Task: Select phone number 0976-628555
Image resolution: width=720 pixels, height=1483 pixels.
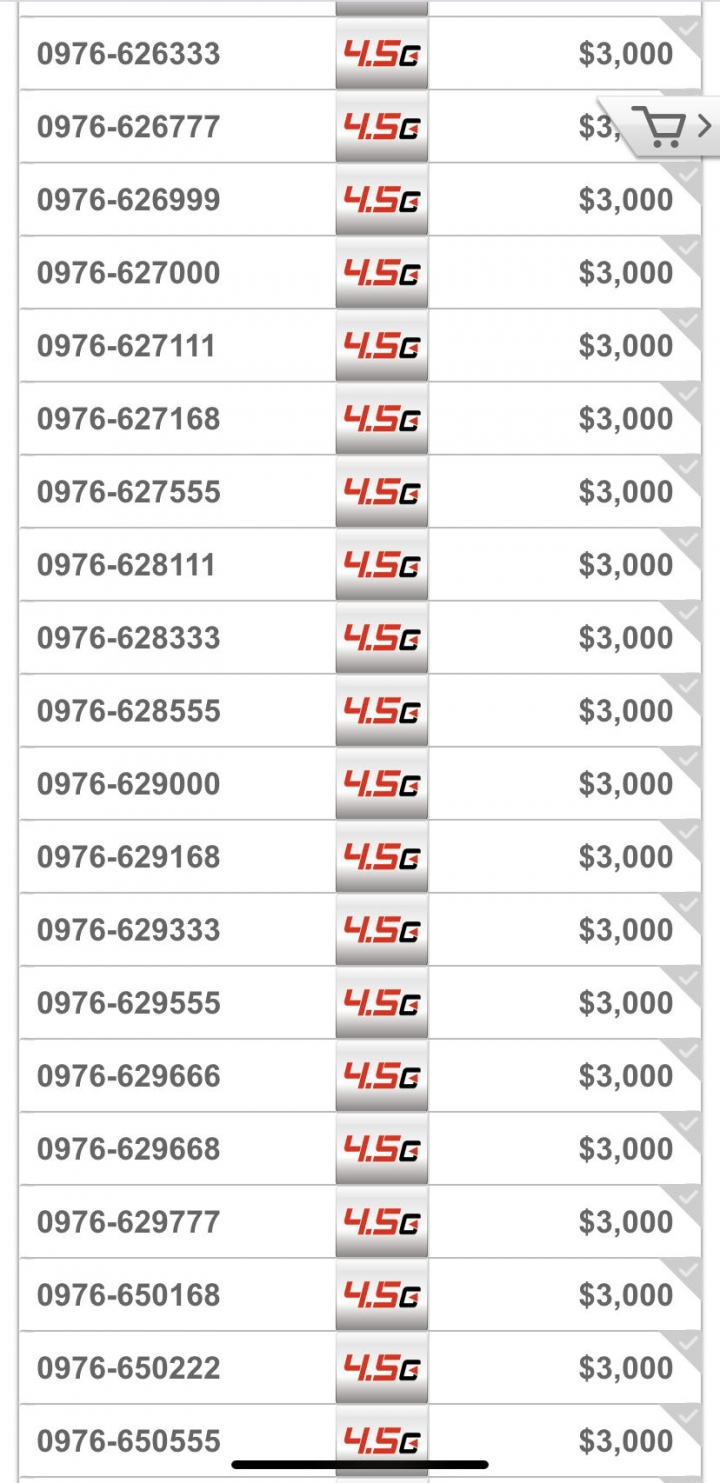Action: pos(360,710)
